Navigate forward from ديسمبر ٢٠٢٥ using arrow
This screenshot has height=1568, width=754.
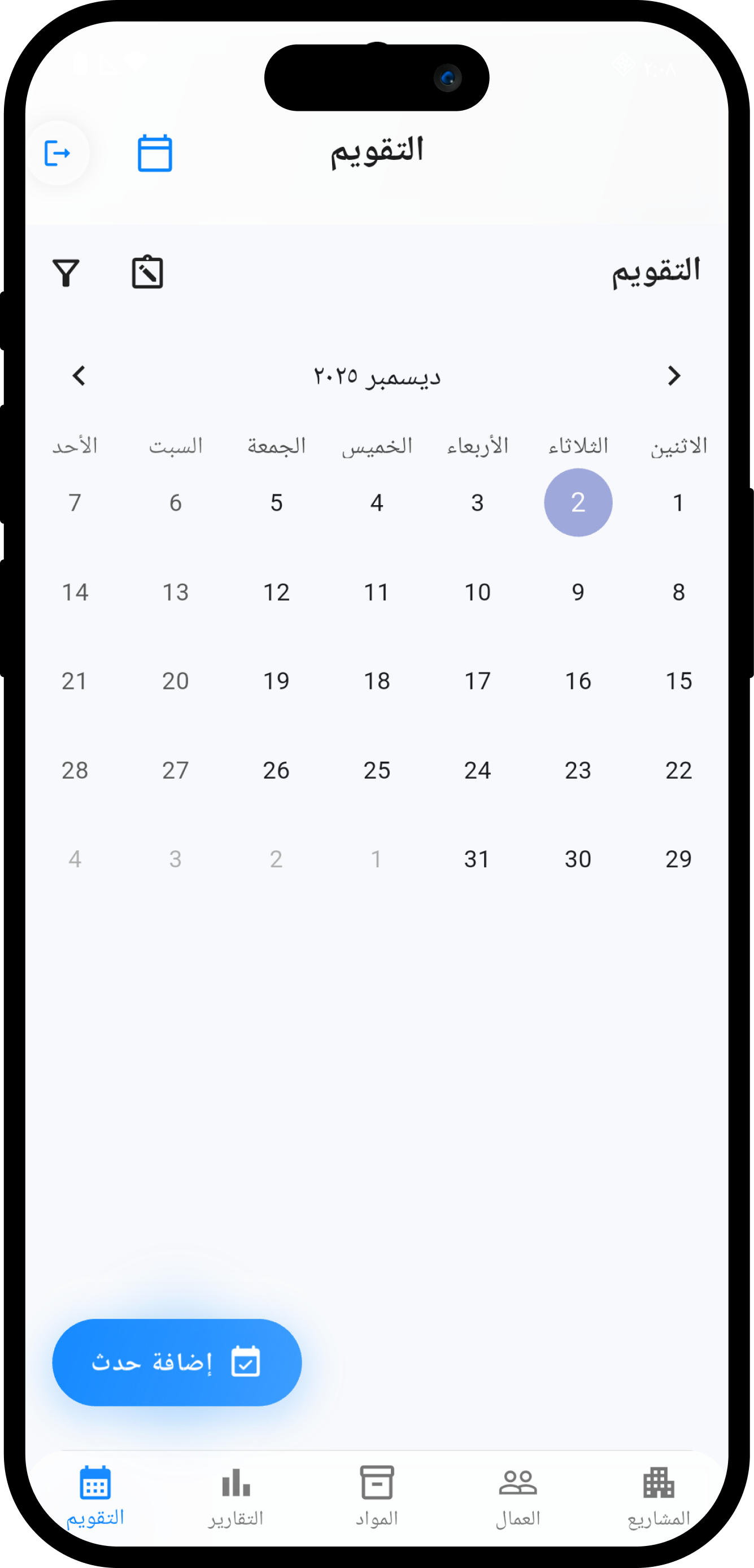674,376
